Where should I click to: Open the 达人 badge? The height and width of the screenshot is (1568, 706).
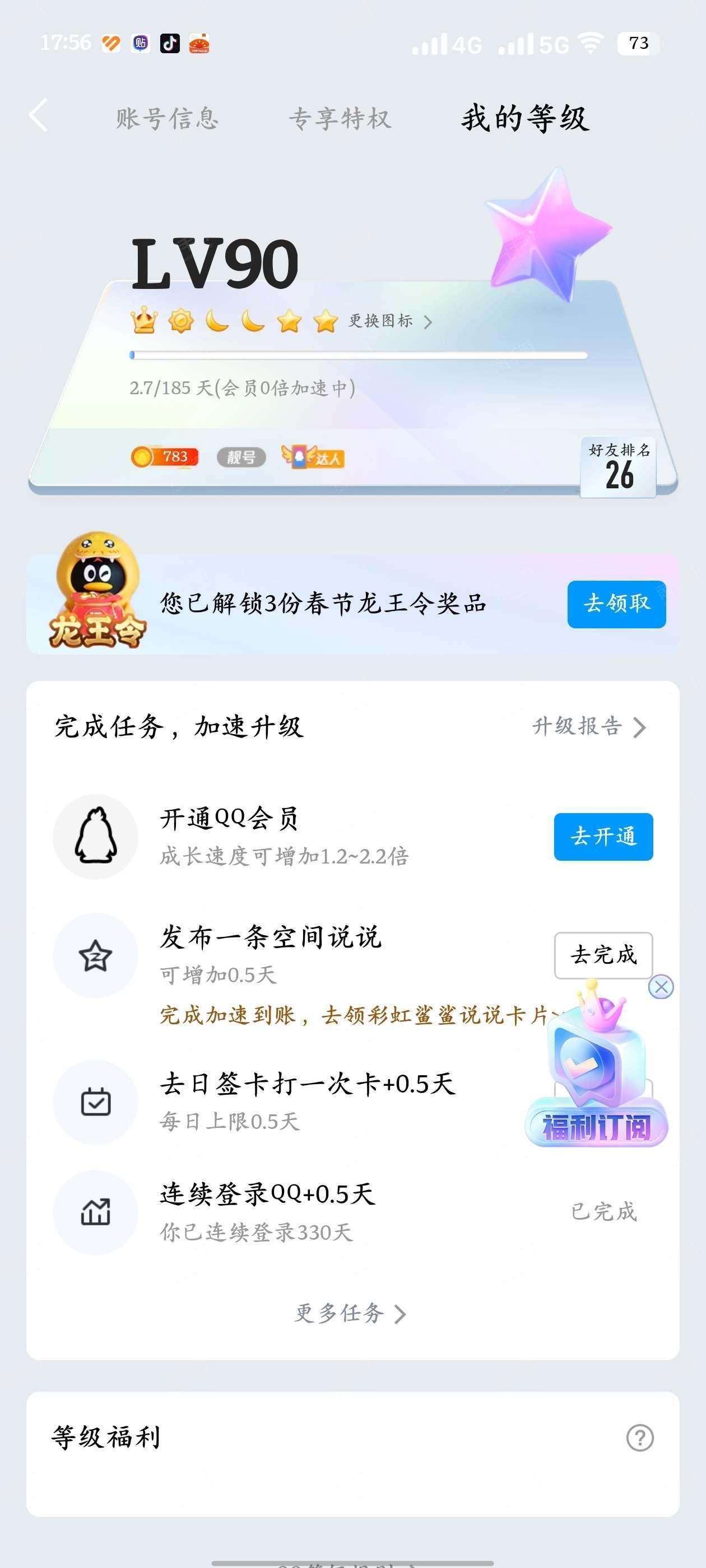[x=313, y=457]
